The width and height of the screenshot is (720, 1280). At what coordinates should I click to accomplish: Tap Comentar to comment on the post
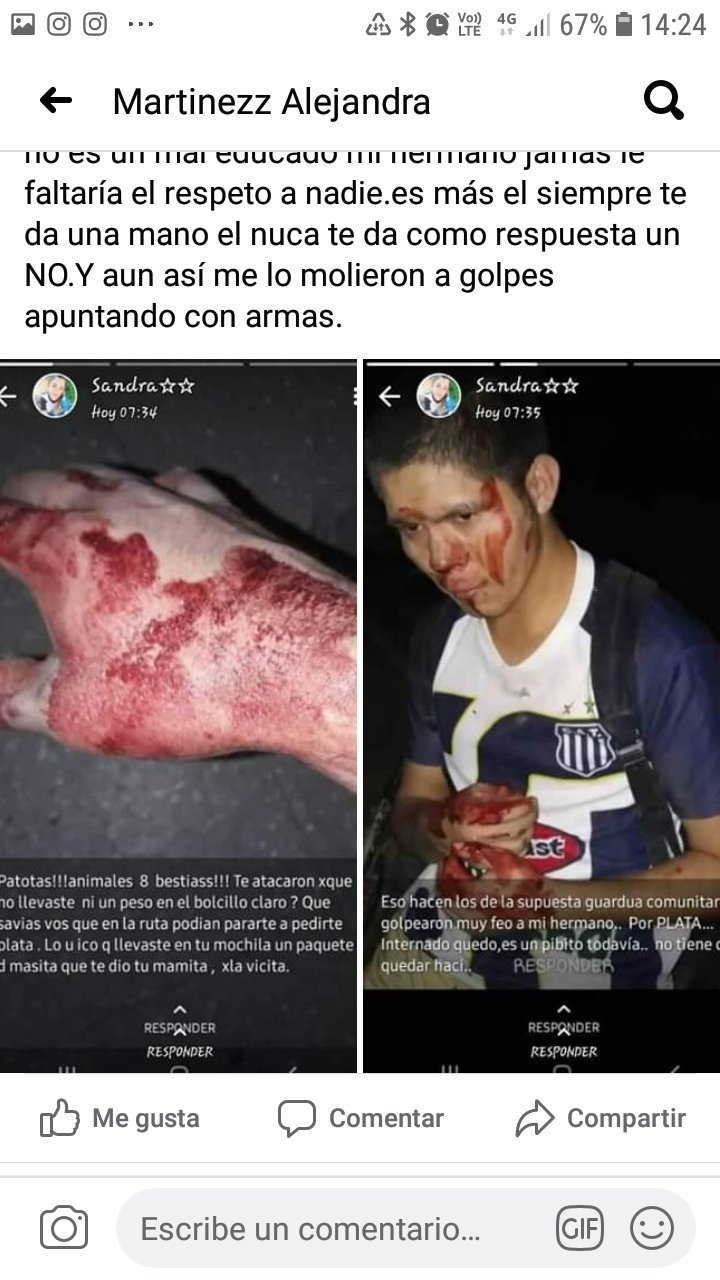tap(360, 1118)
